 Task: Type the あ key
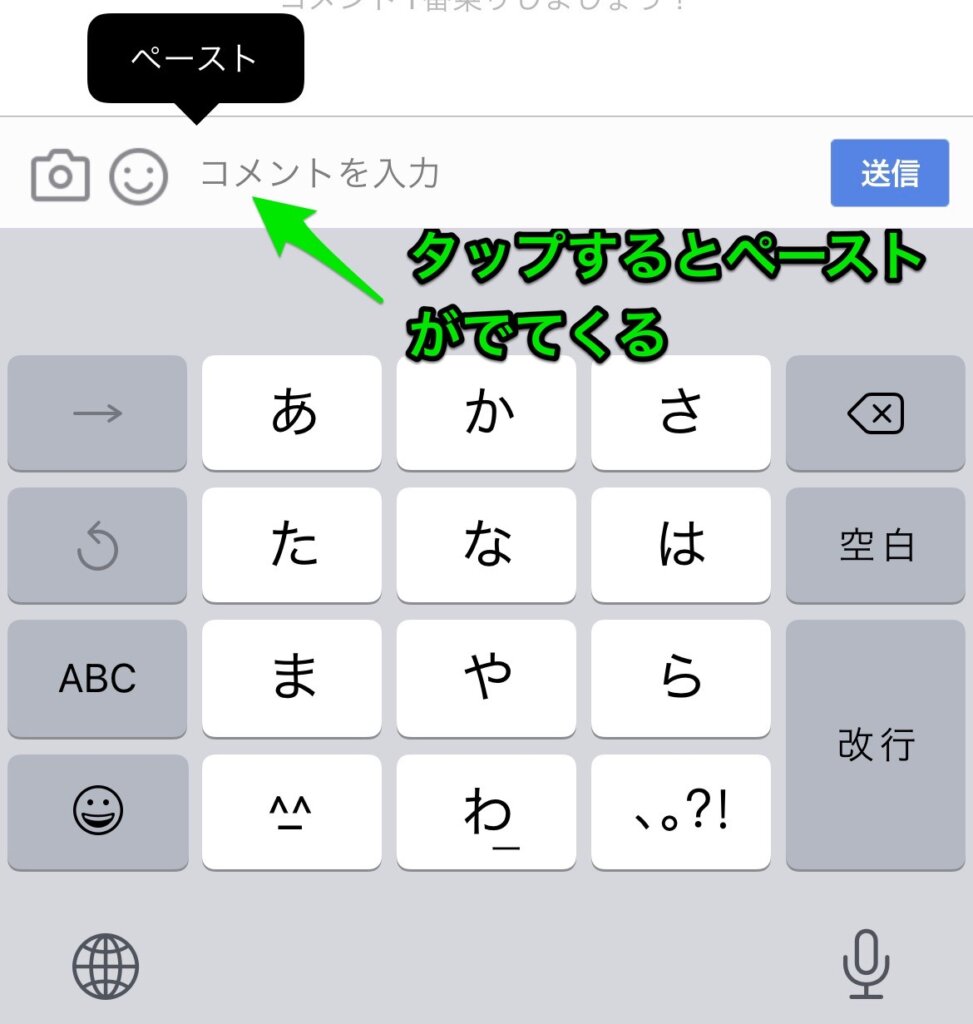point(291,413)
